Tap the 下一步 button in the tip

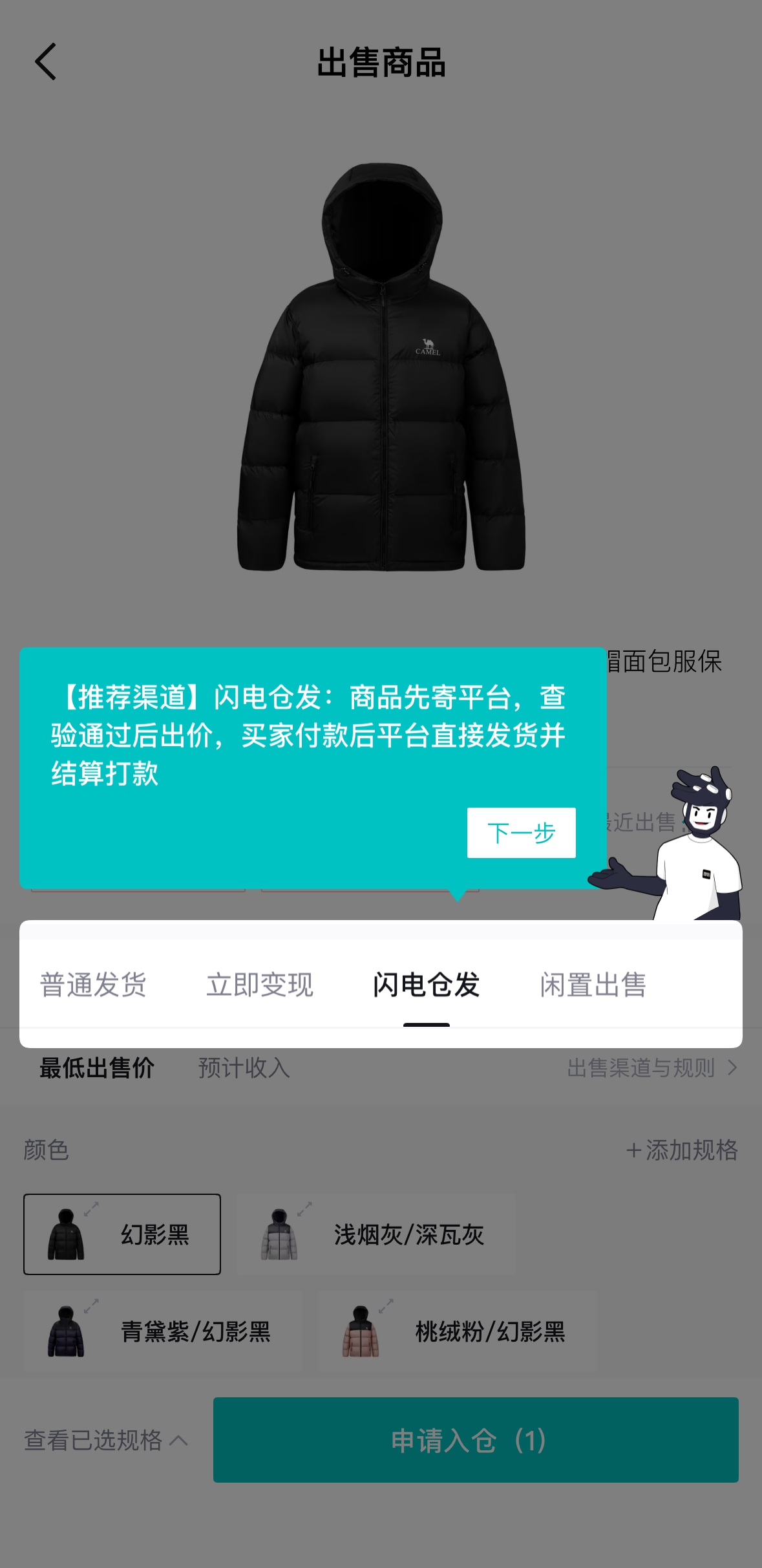click(521, 832)
